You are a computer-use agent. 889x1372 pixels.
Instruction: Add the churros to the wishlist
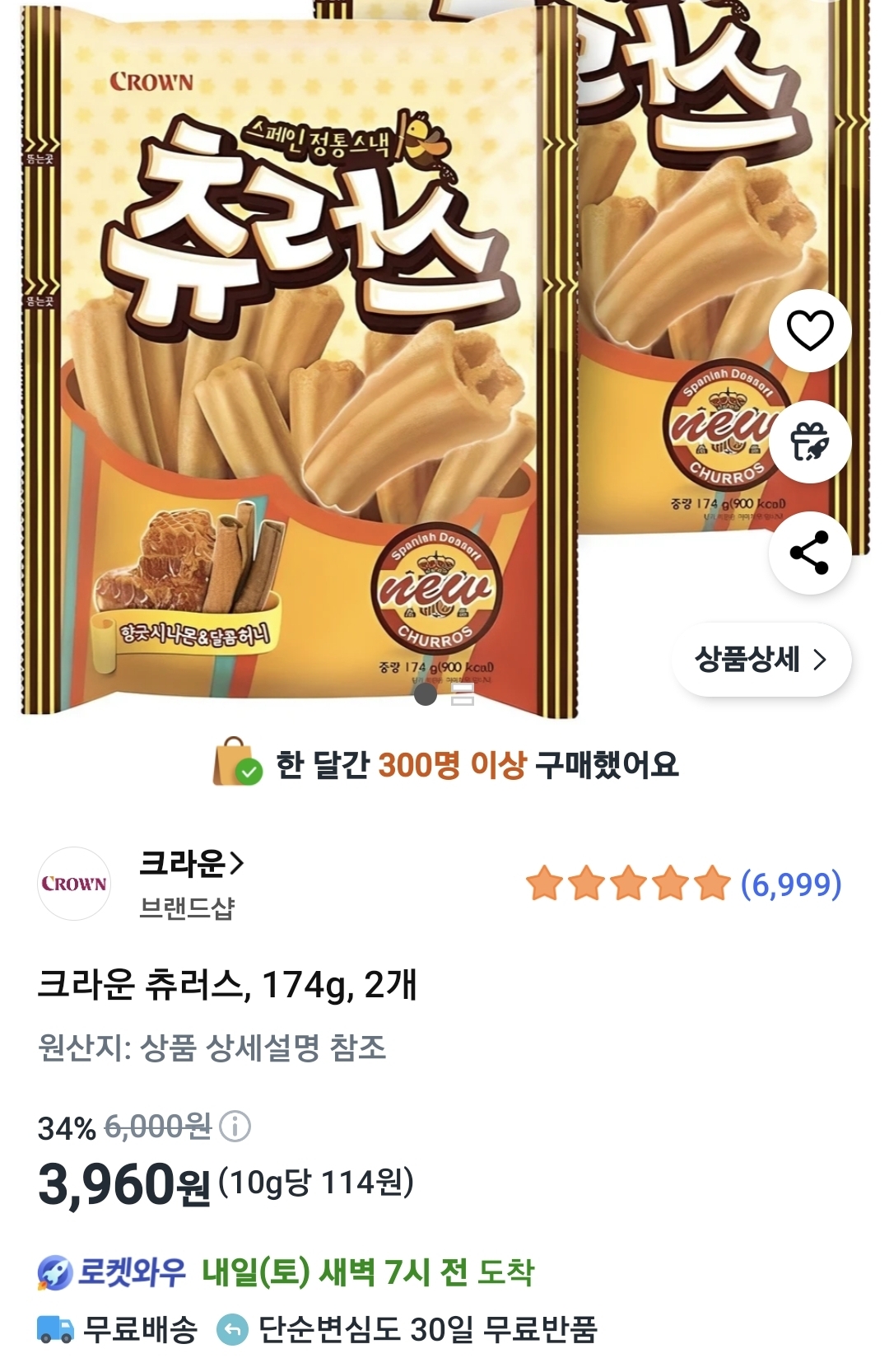(810, 331)
